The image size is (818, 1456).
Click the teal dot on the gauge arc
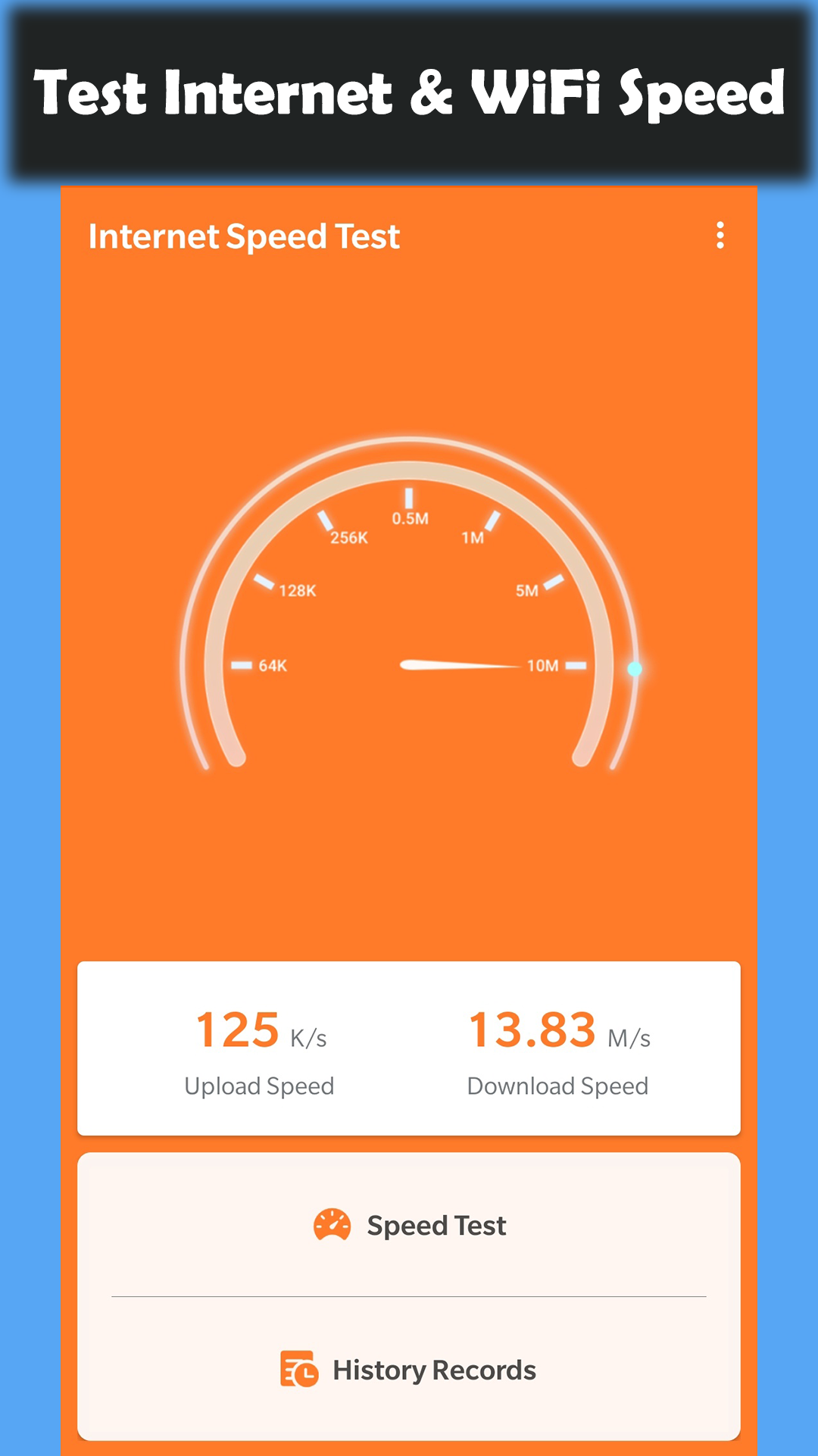634,667
